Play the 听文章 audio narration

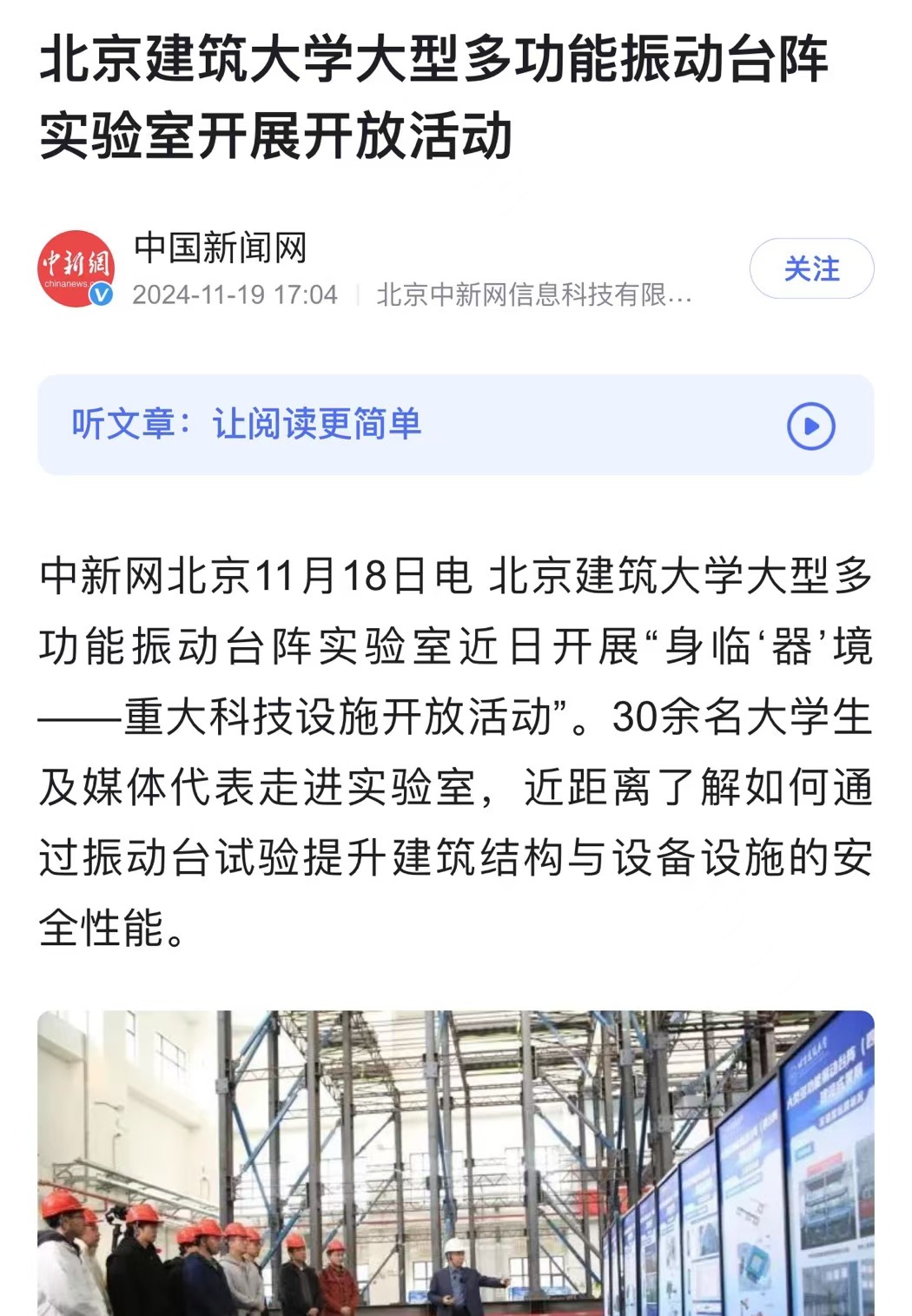click(810, 427)
